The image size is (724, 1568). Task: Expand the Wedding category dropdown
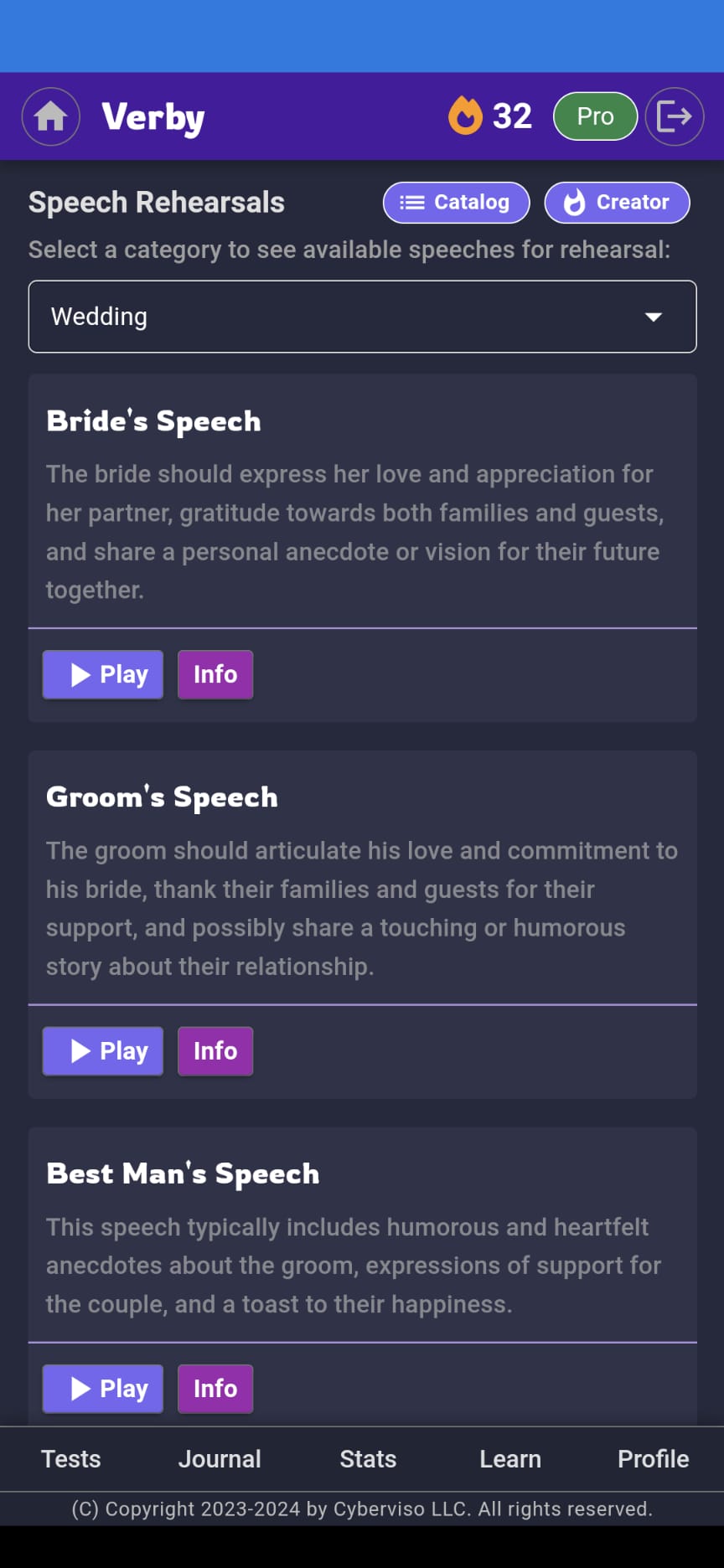tap(362, 317)
